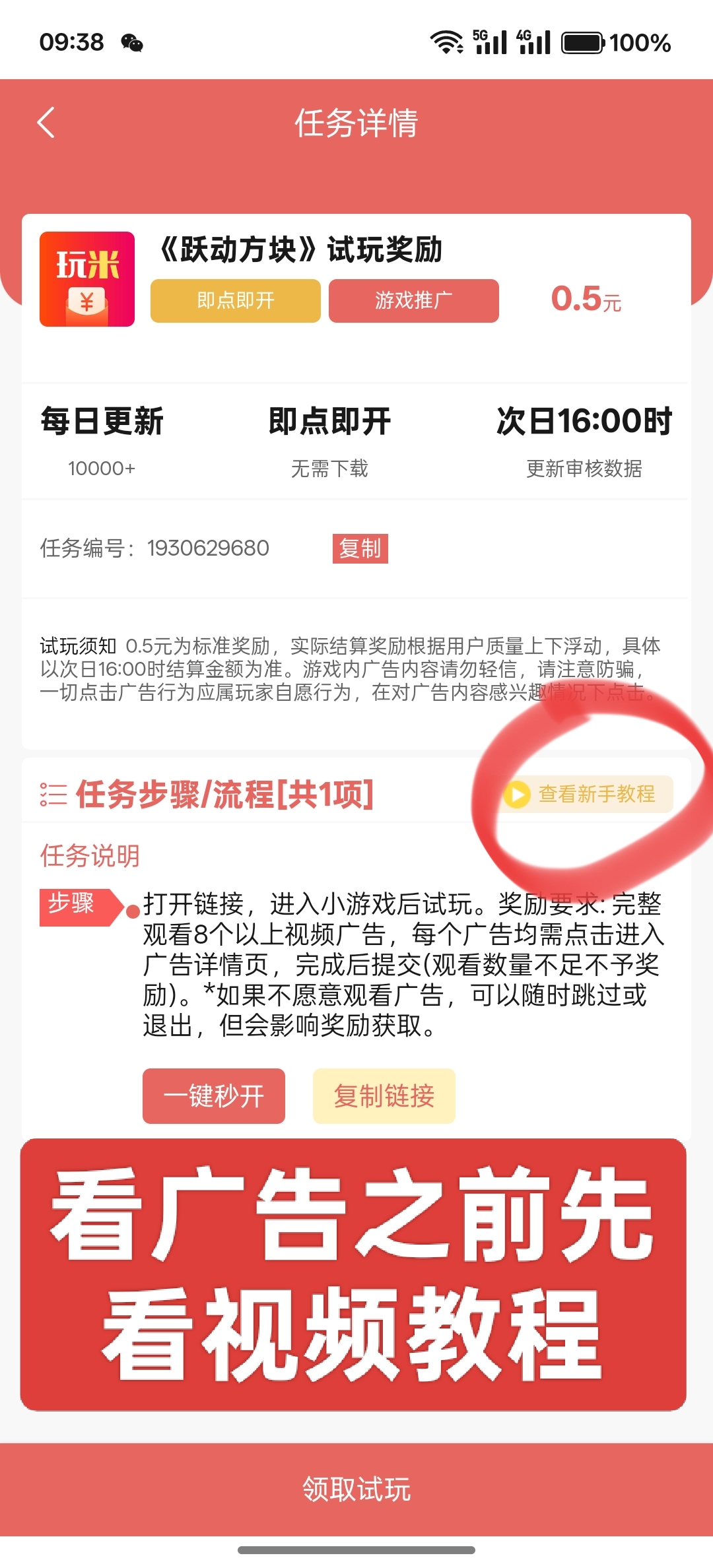The image size is (713, 1568).
Task: Go back from task details
Action: 46,123
